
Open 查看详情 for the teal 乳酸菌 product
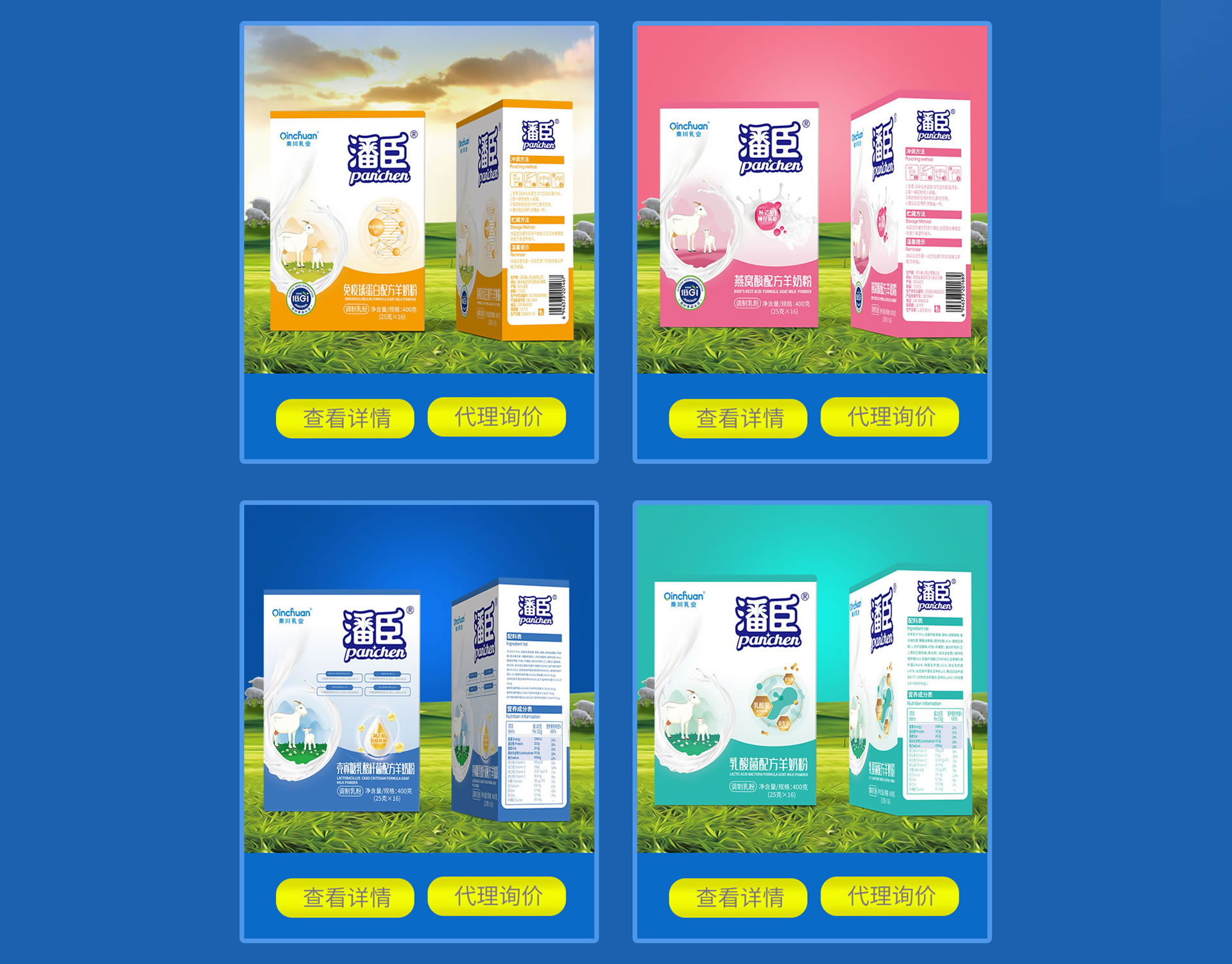[738, 897]
